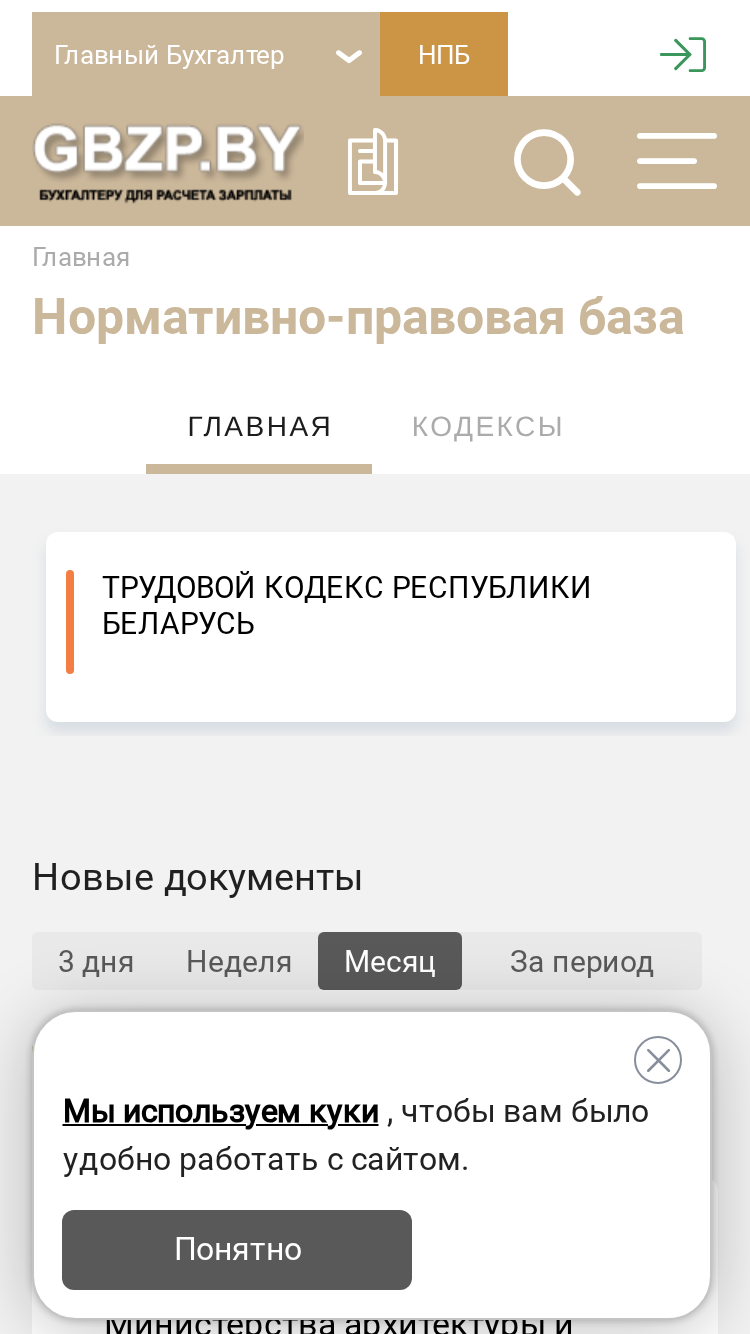This screenshot has width=750, height=1334.
Task: Close the cookie notice
Action: point(658,1059)
